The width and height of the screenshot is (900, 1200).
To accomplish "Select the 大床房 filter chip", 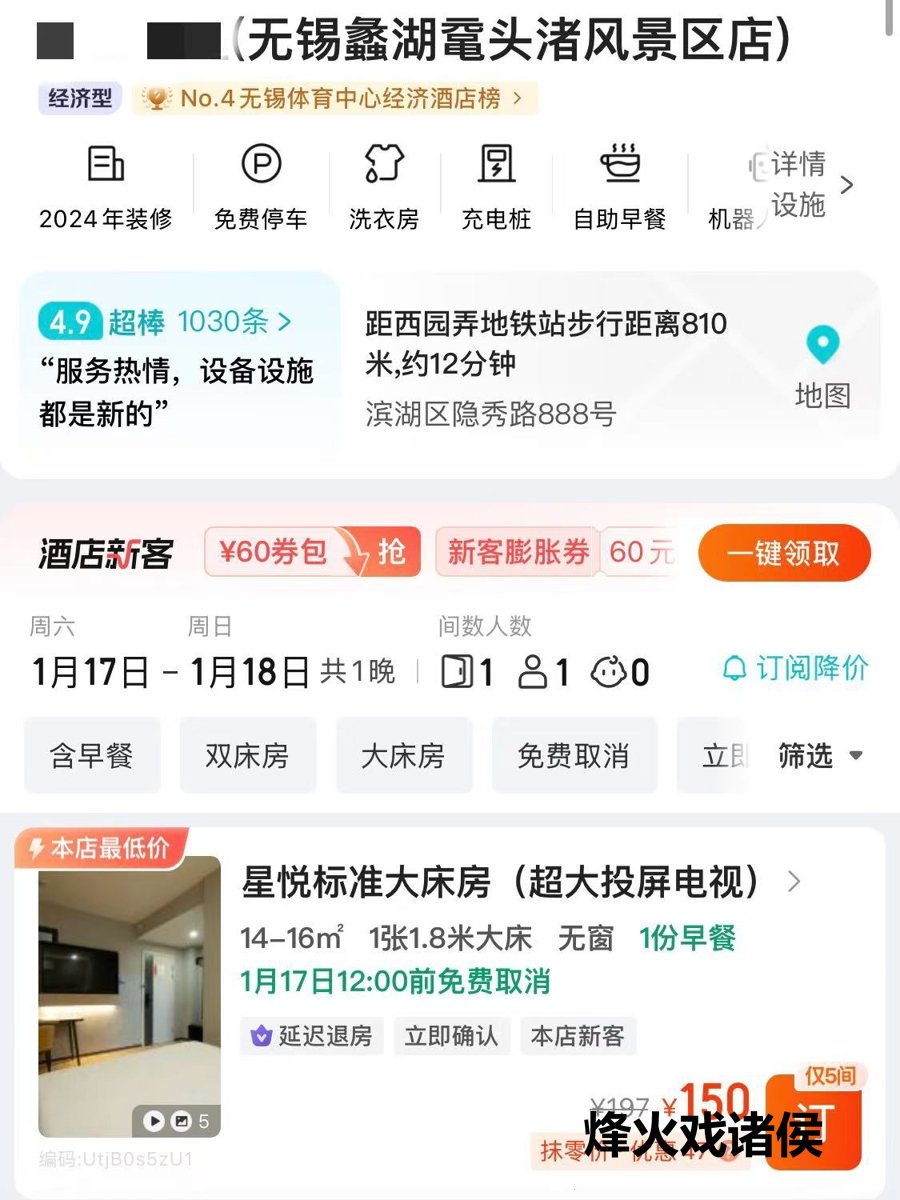I will click(x=403, y=755).
